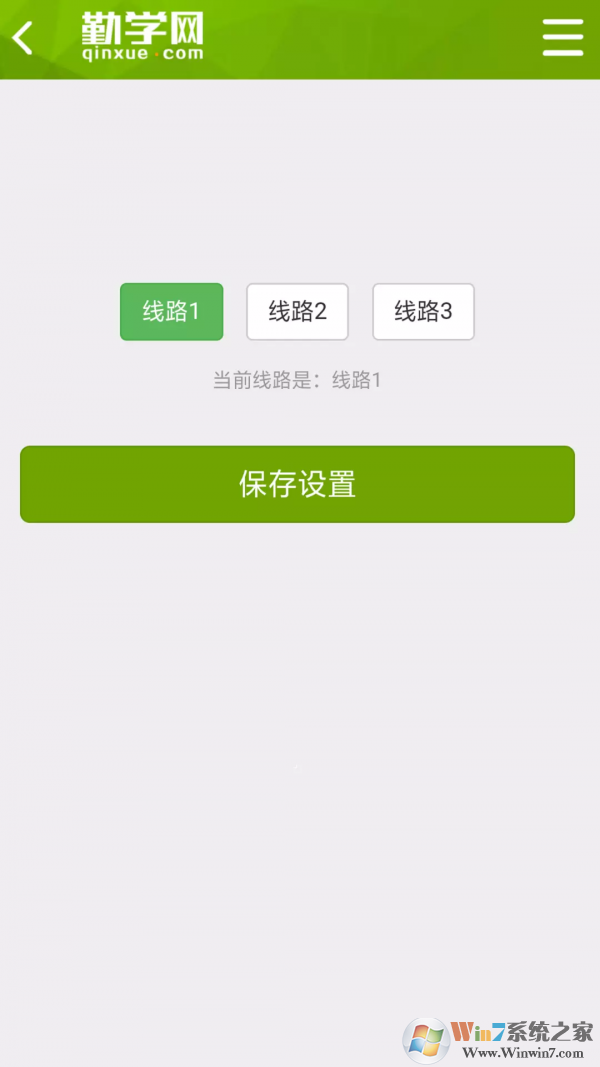The image size is (600, 1067).
Task: Open the hamburger menu
Action: coord(562,38)
